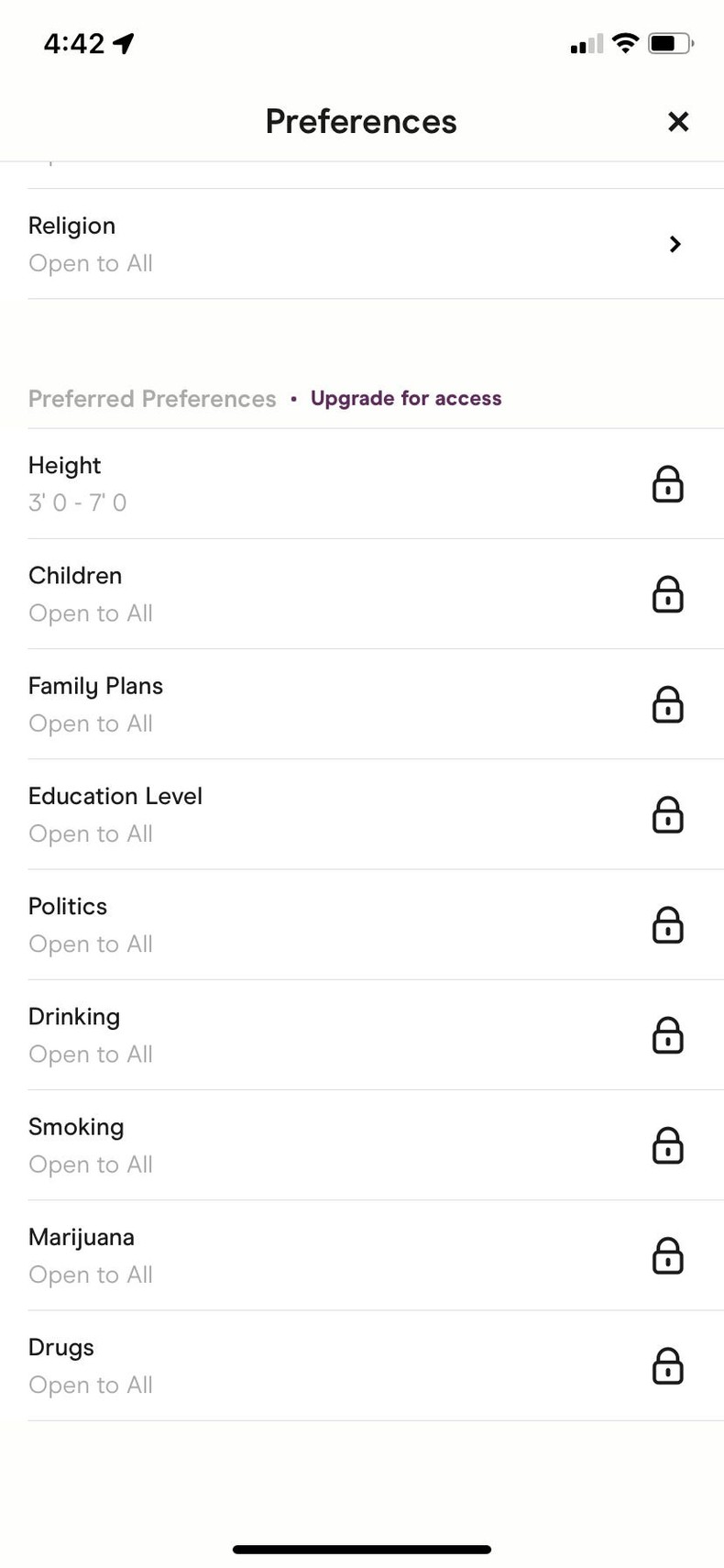Select the Smoking preference row
The height and width of the screenshot is (1568, 724).
click(x=275, y=1145)
